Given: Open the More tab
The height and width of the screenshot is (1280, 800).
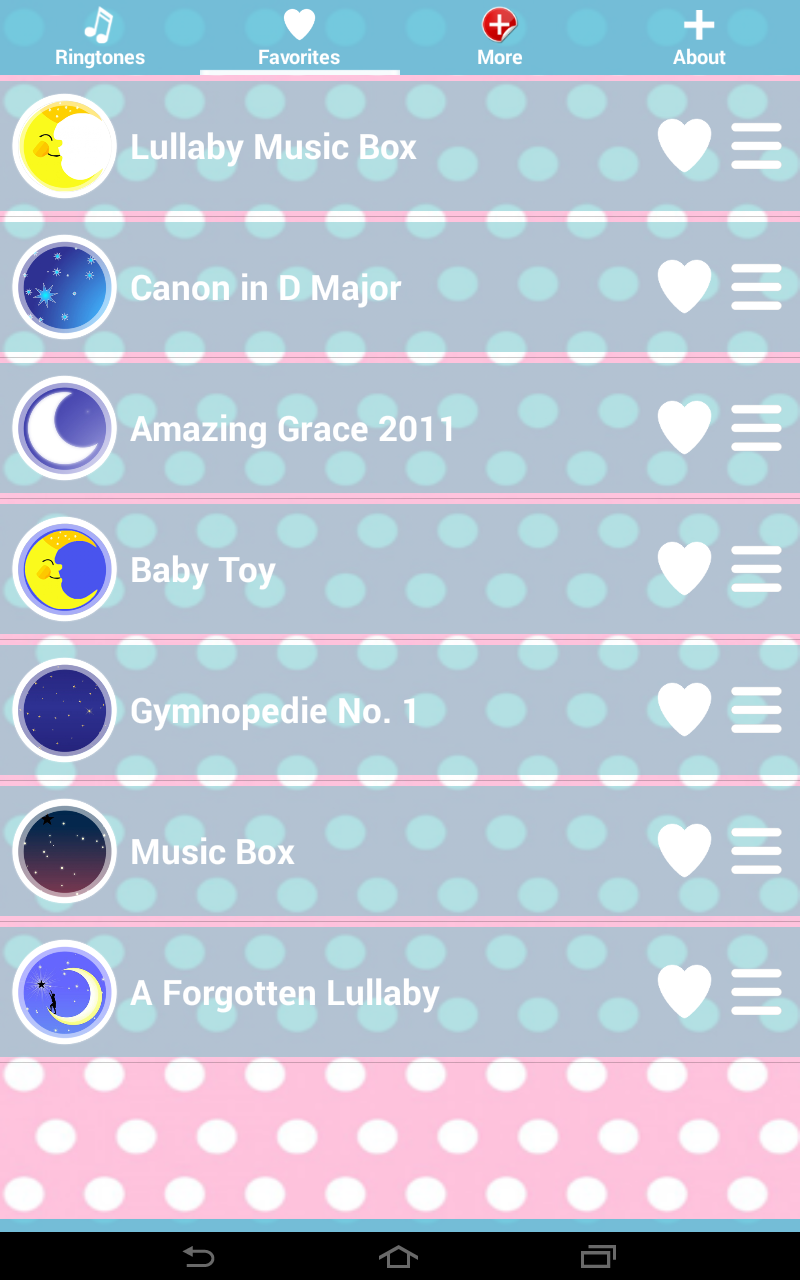Looking at the screenshot, I should (499, 37).
